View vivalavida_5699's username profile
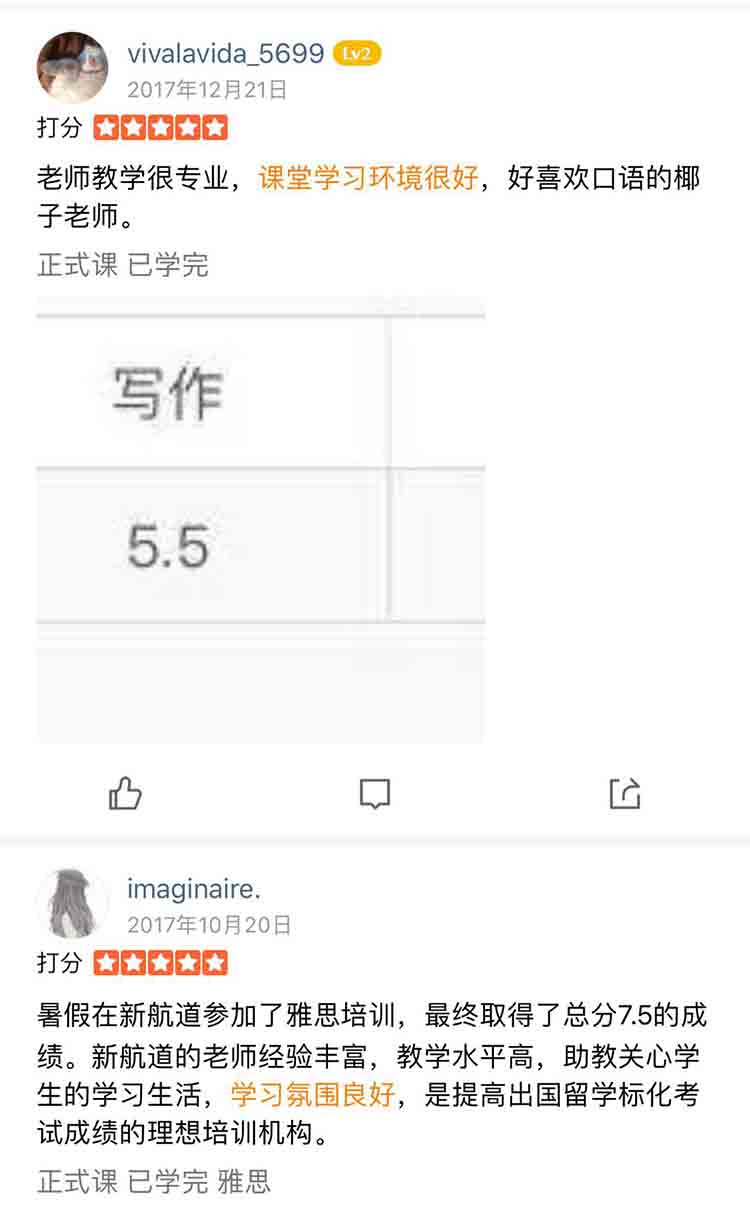750x1217 pixels. 225,53
